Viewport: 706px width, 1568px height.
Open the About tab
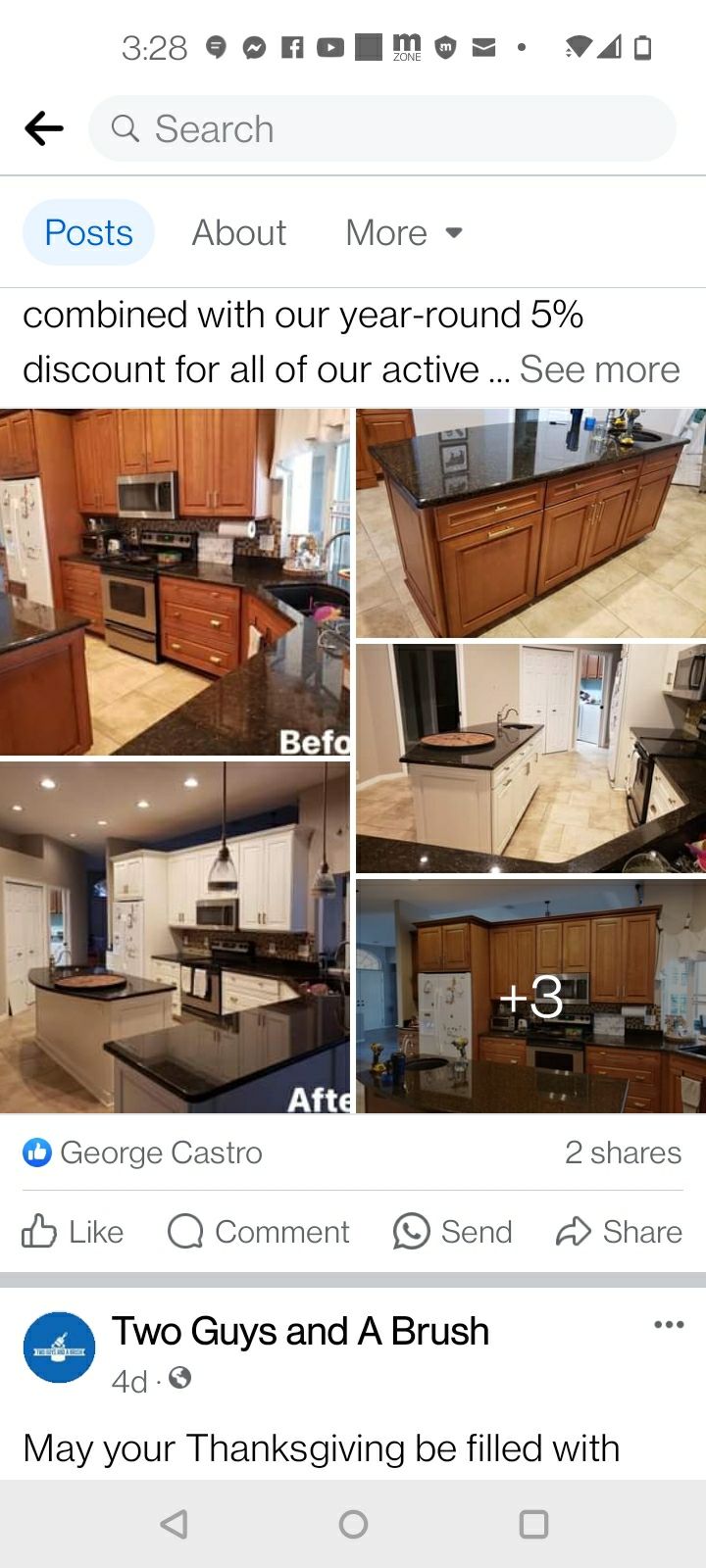click(x=238, y=232)
